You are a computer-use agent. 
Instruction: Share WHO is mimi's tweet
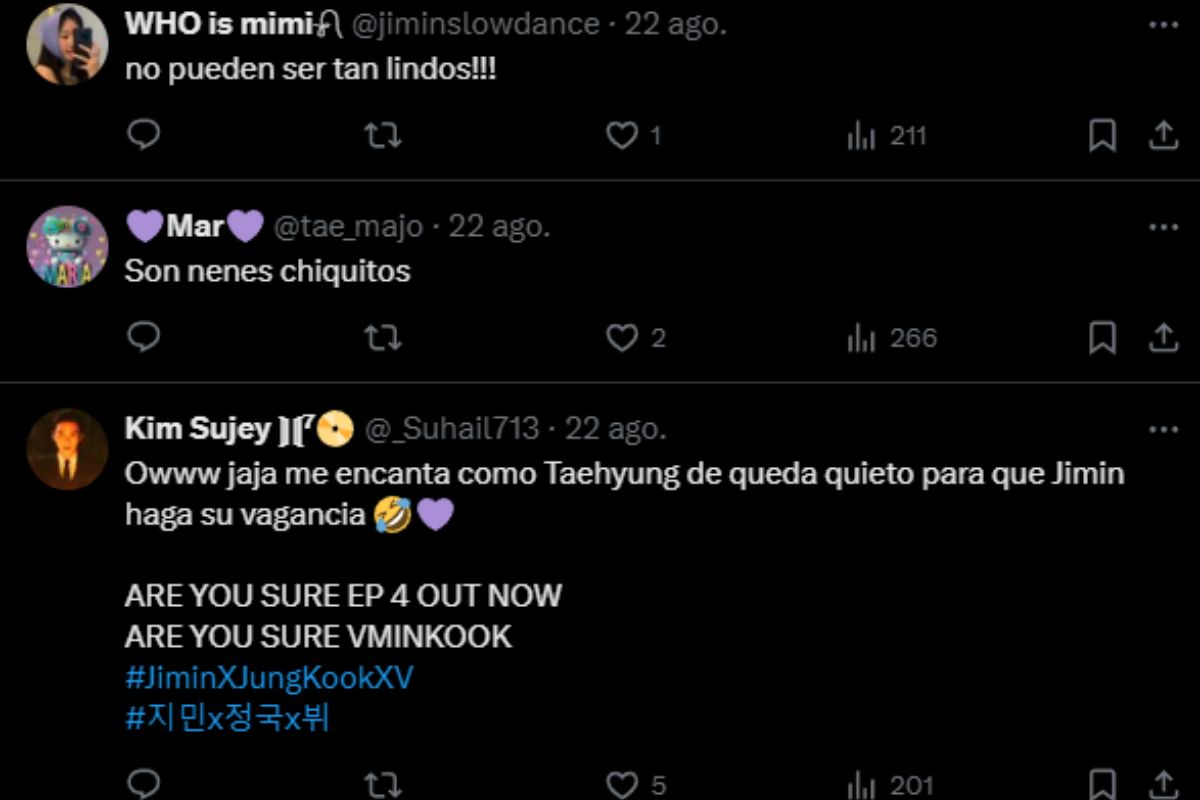[1163, 135]
